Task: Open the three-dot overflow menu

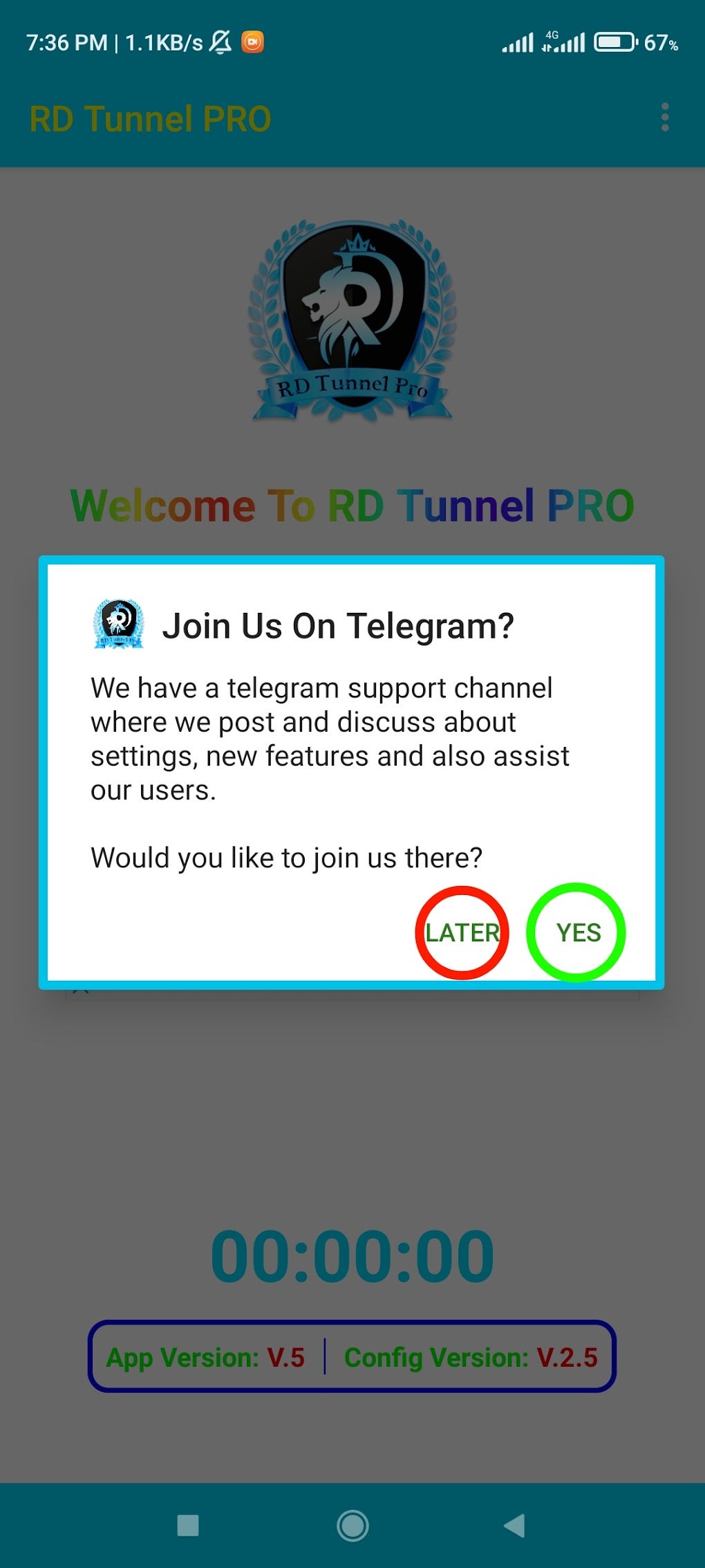Action: click(665, 118)
